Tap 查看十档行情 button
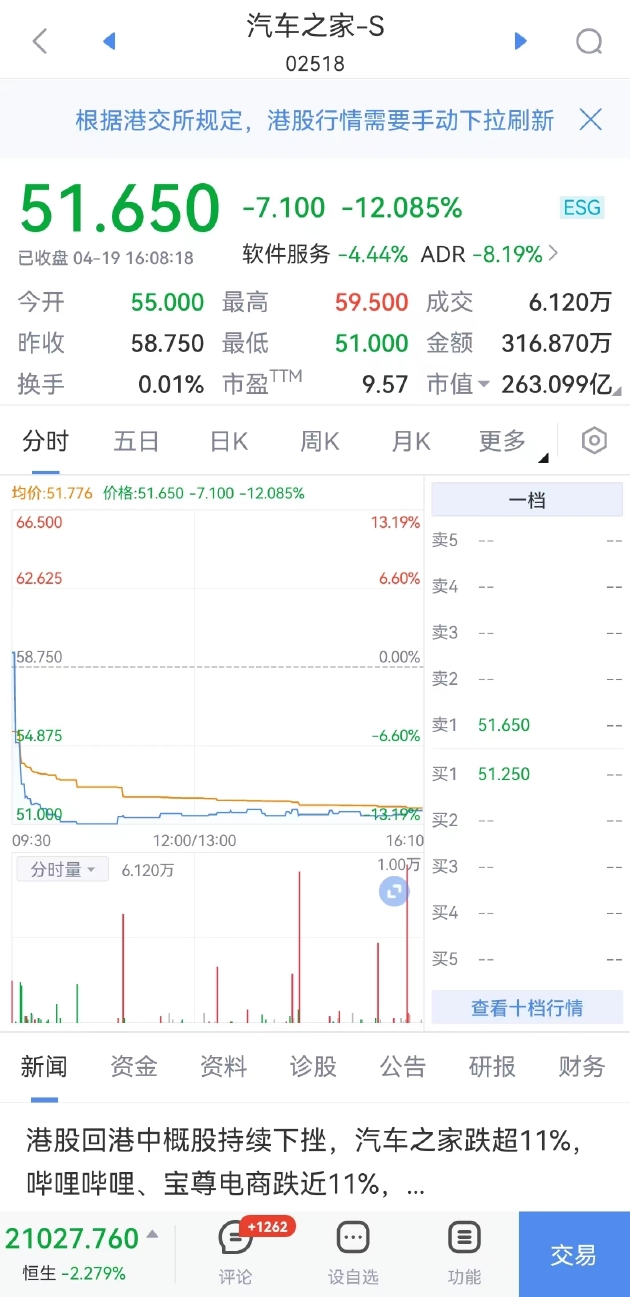Screen dimensions: 630x1297 point(527,1007)
